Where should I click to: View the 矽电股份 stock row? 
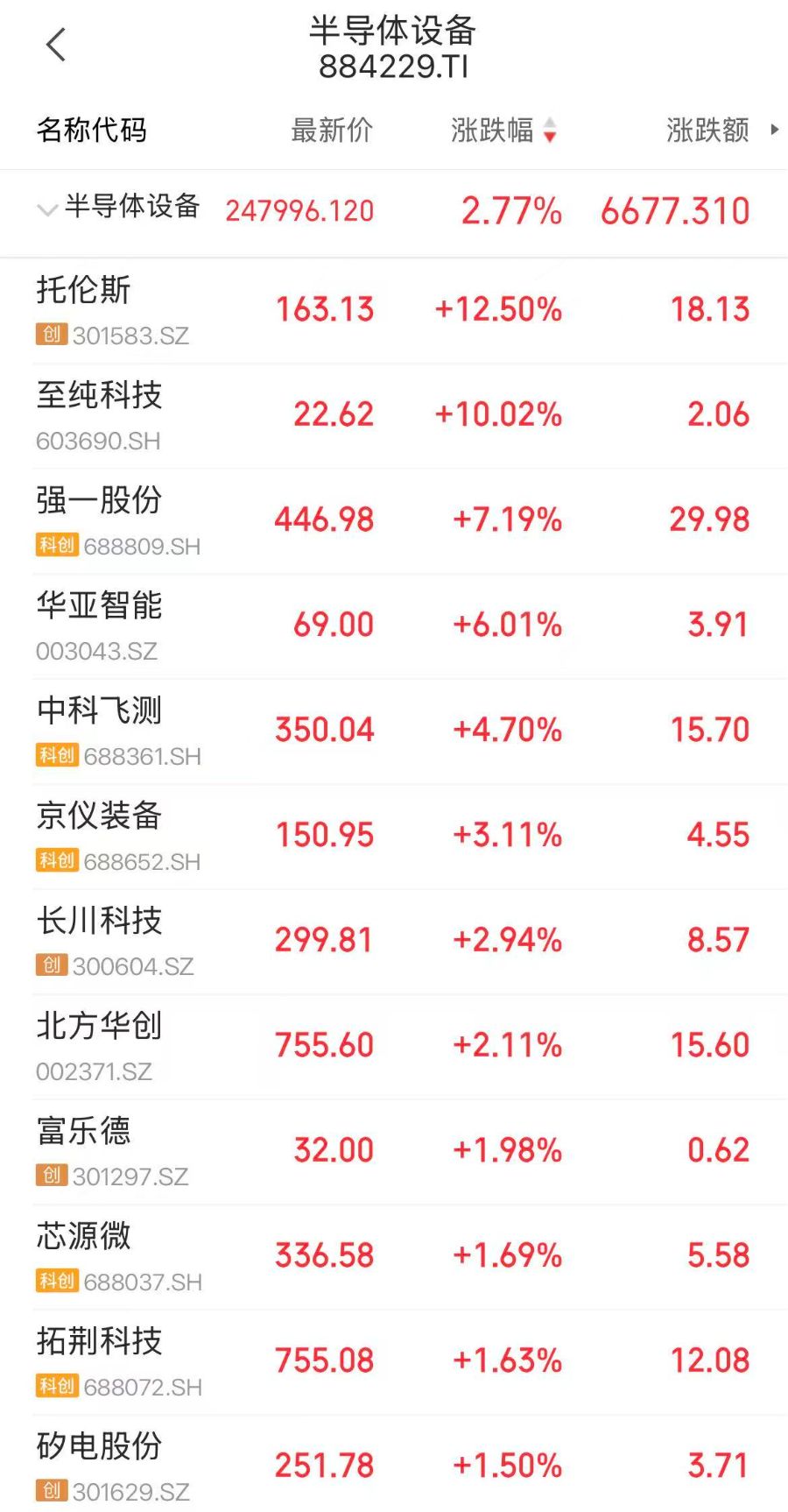click(394, 1464)
